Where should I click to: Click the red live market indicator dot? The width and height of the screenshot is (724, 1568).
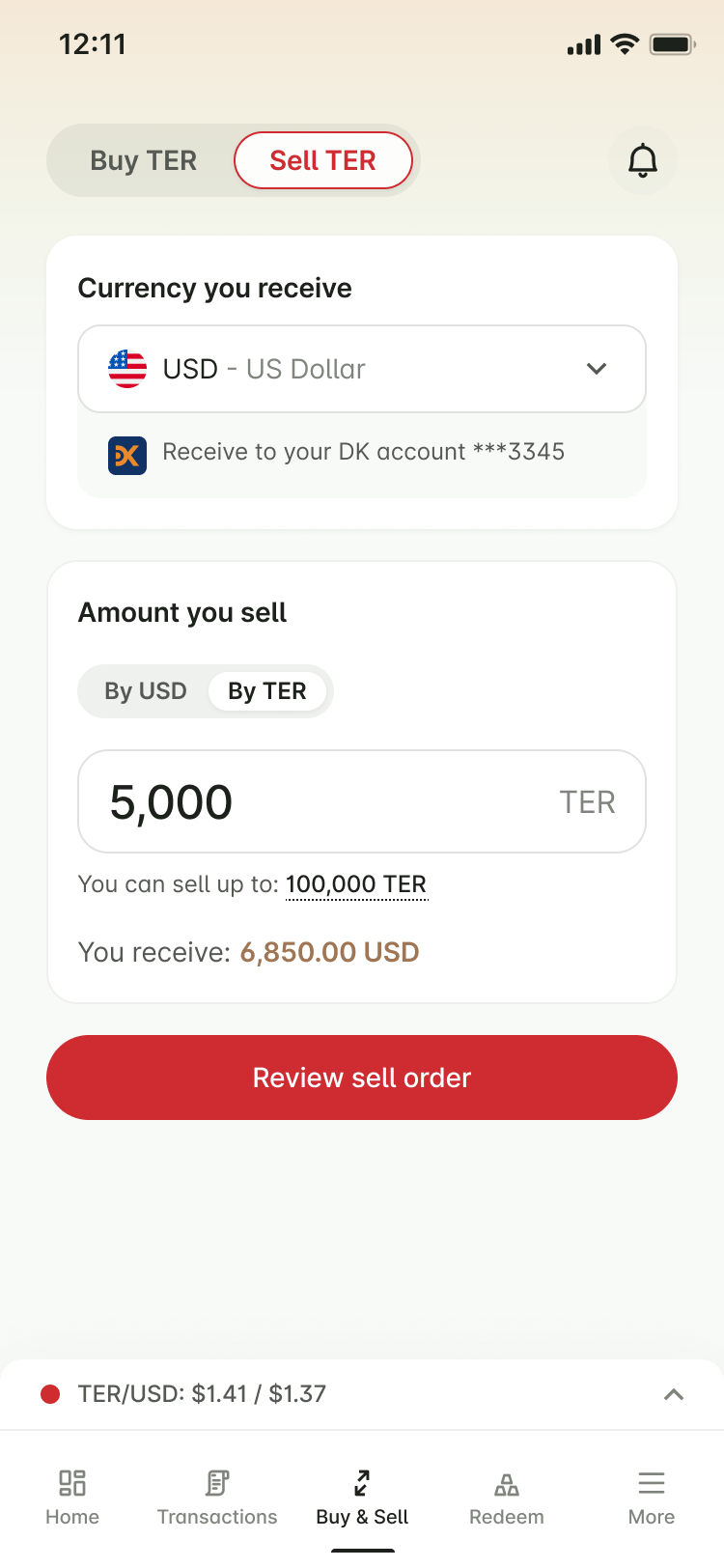(x=49, y=1394)
